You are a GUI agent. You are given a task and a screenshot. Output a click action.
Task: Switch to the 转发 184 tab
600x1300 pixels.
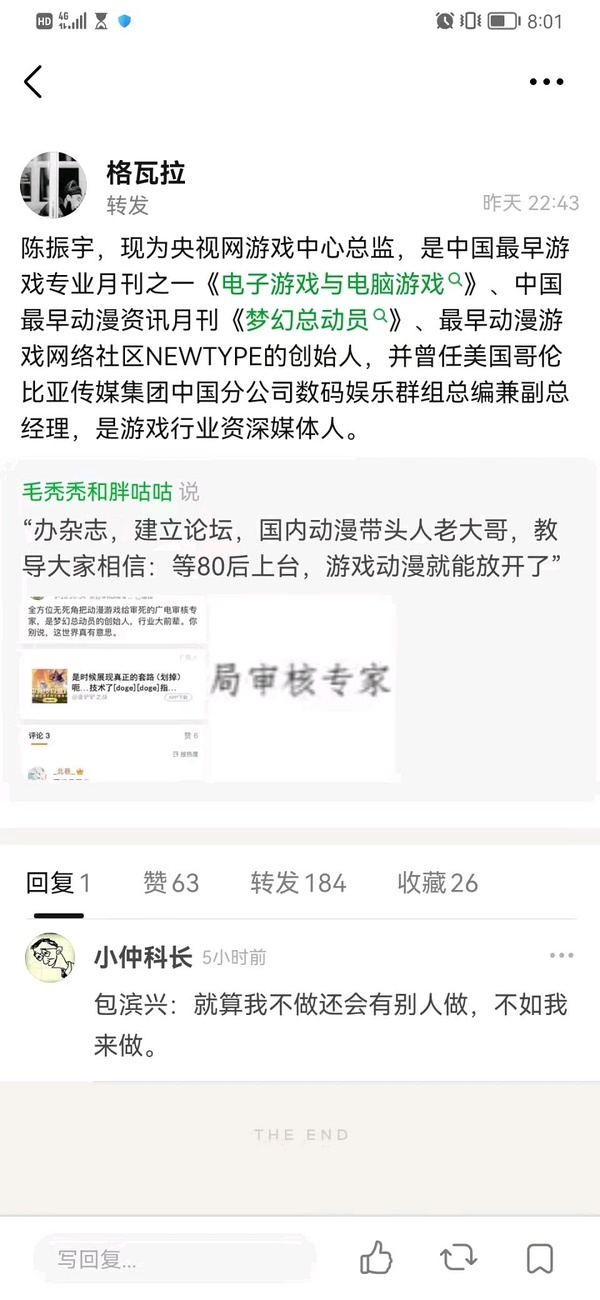pyautogui.click(x=298, y=883)
